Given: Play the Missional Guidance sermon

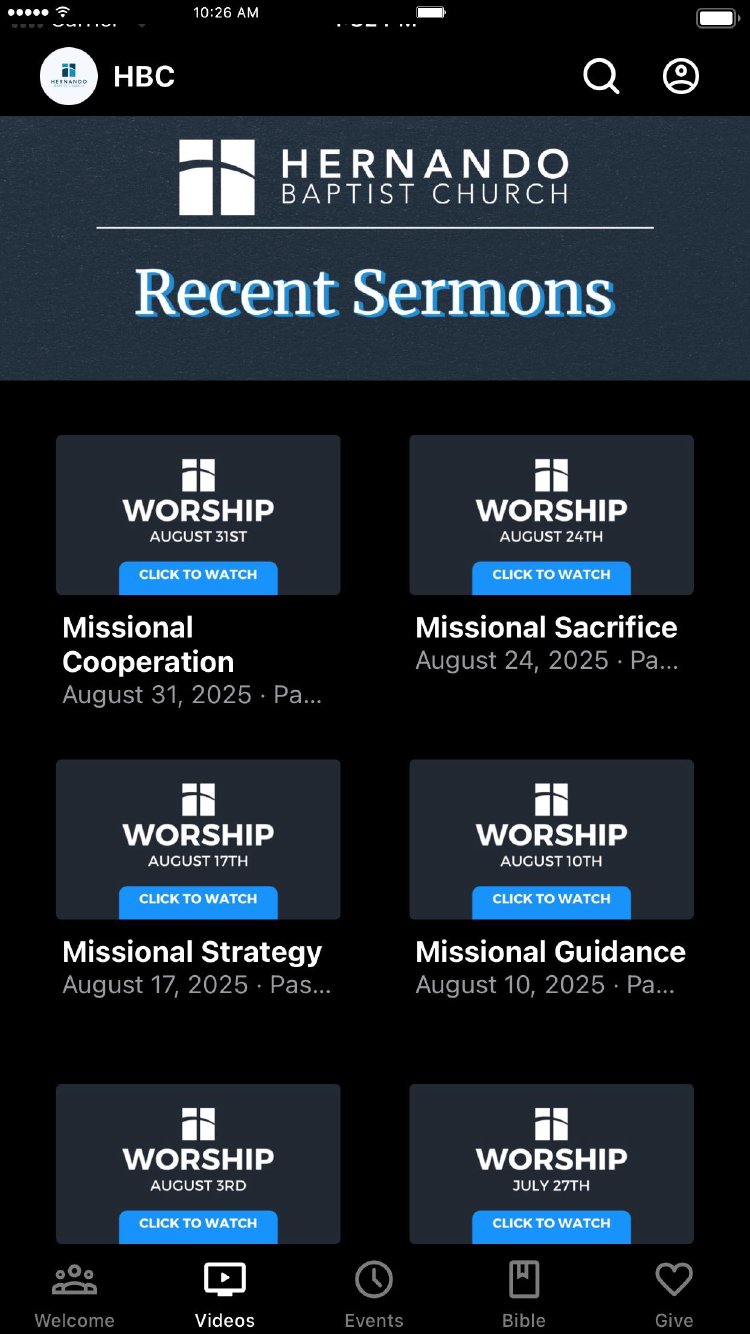Looking at the screenshot, I should [x=551, y=840].
